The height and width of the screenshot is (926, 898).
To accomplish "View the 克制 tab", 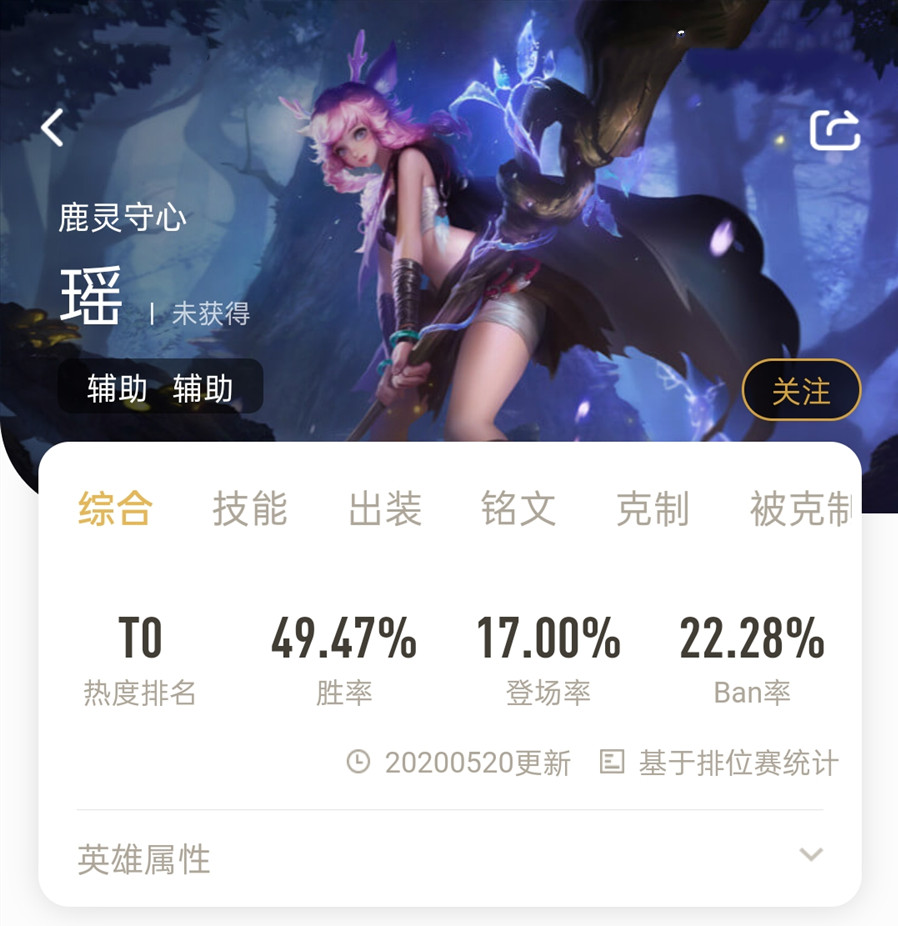I will pos(652,509).
